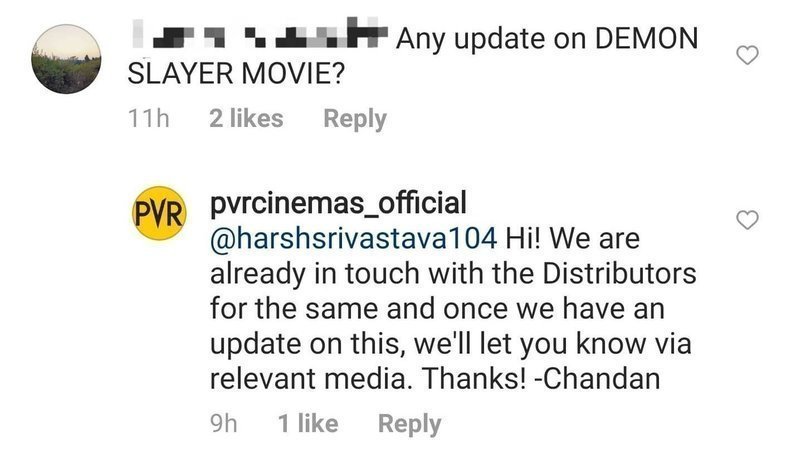Open pvrcinemas_official profile from username
This screenshot has width=800, height=450.
tap(338, 204)
